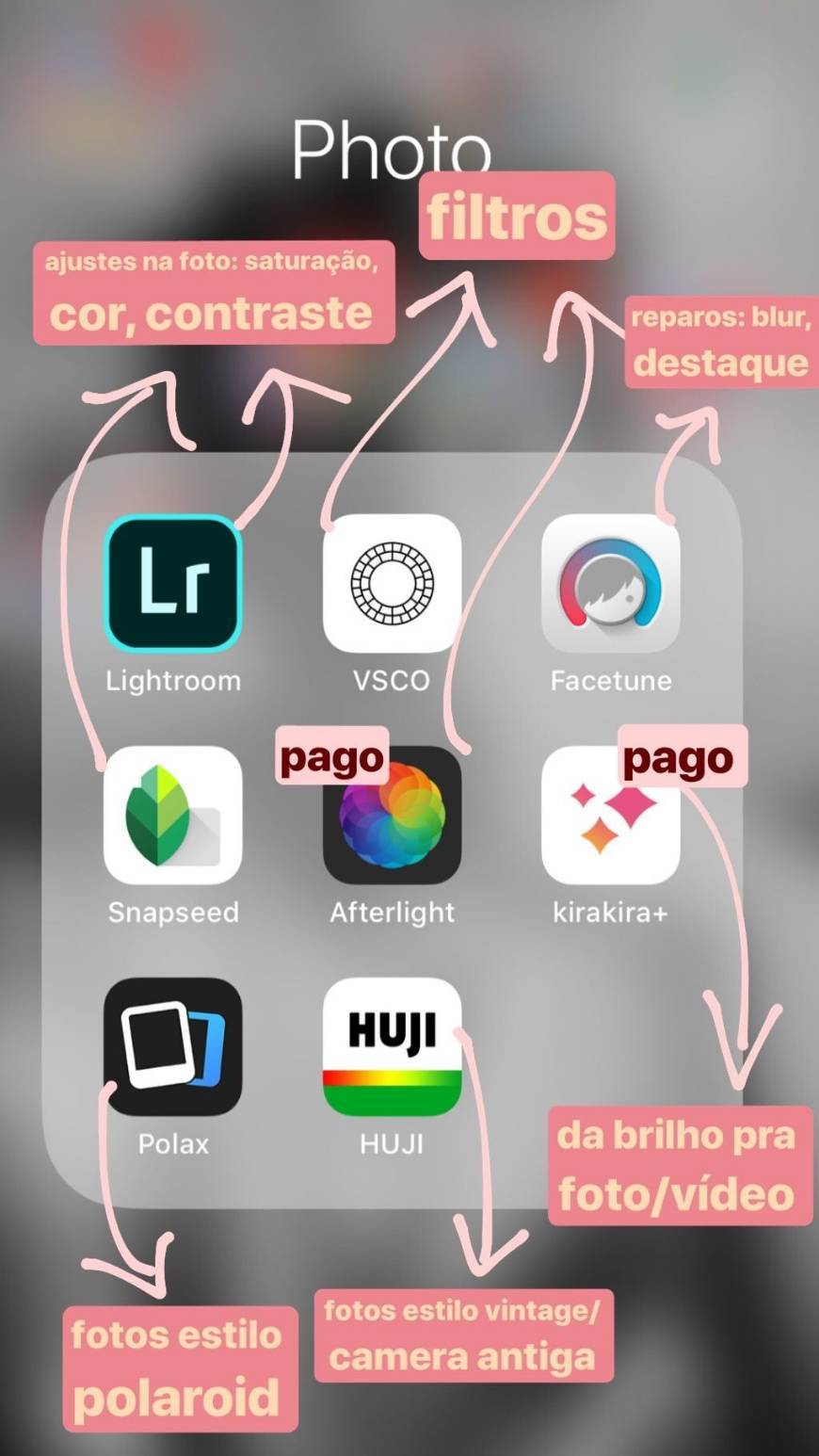819x1456 pixels.
Task: Launch the HUJI camera app icon
Action: click(392, 1045)
